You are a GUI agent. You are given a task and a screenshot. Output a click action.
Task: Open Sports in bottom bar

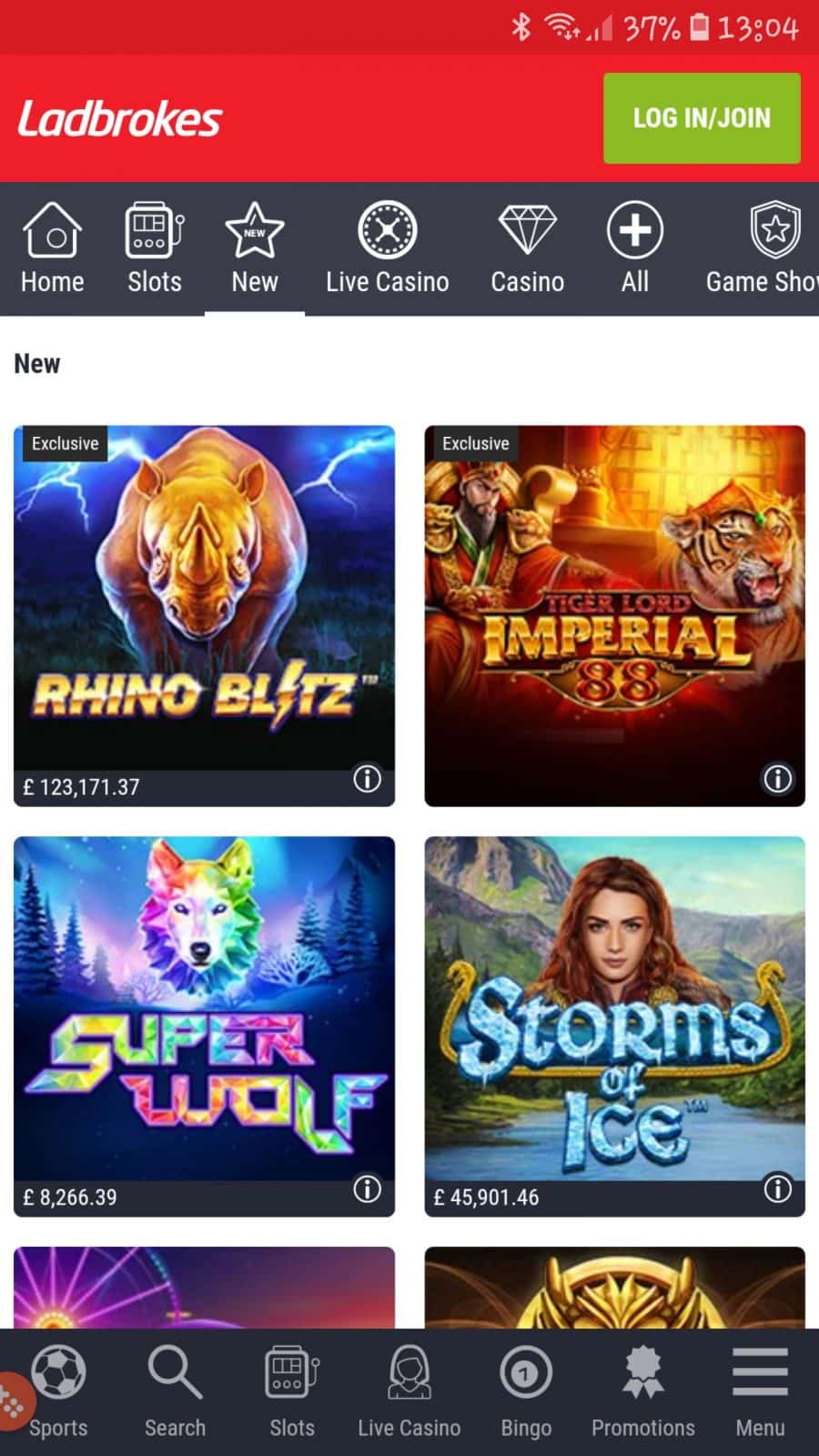(x=58, y=1392)
